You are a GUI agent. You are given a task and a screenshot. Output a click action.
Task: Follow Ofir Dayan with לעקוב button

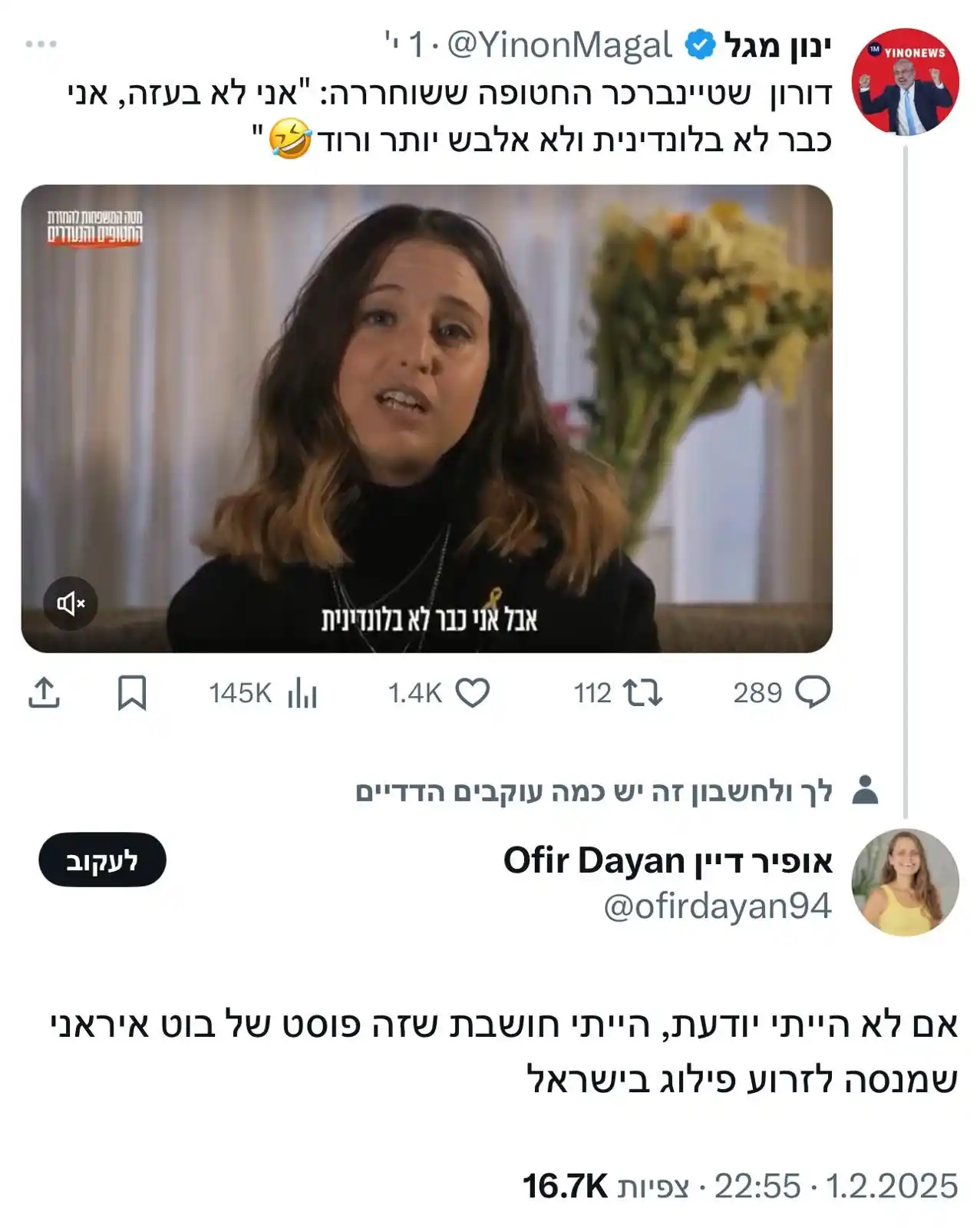[102, 860]
